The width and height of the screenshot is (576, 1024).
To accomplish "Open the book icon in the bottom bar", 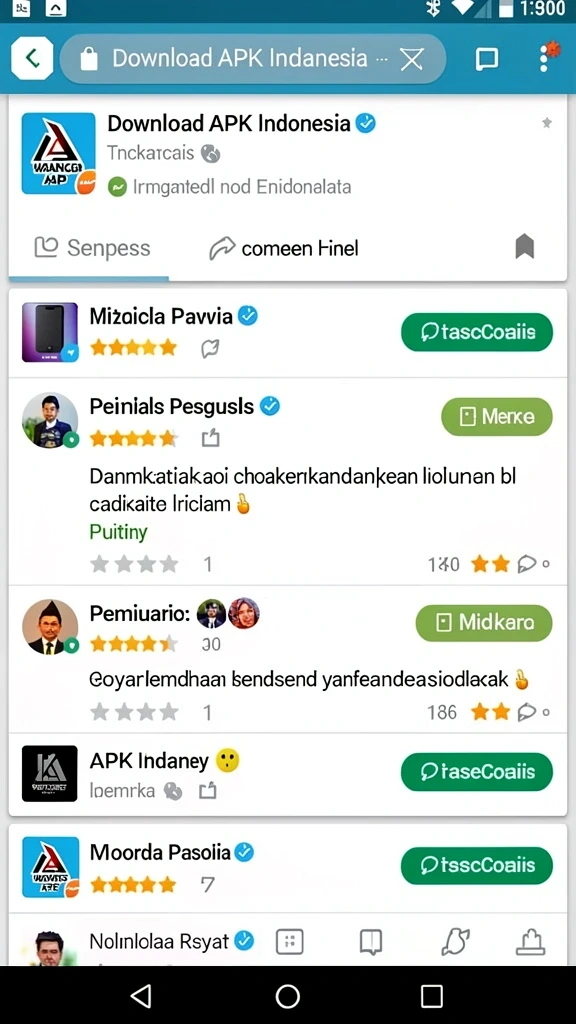I will 370,942.
